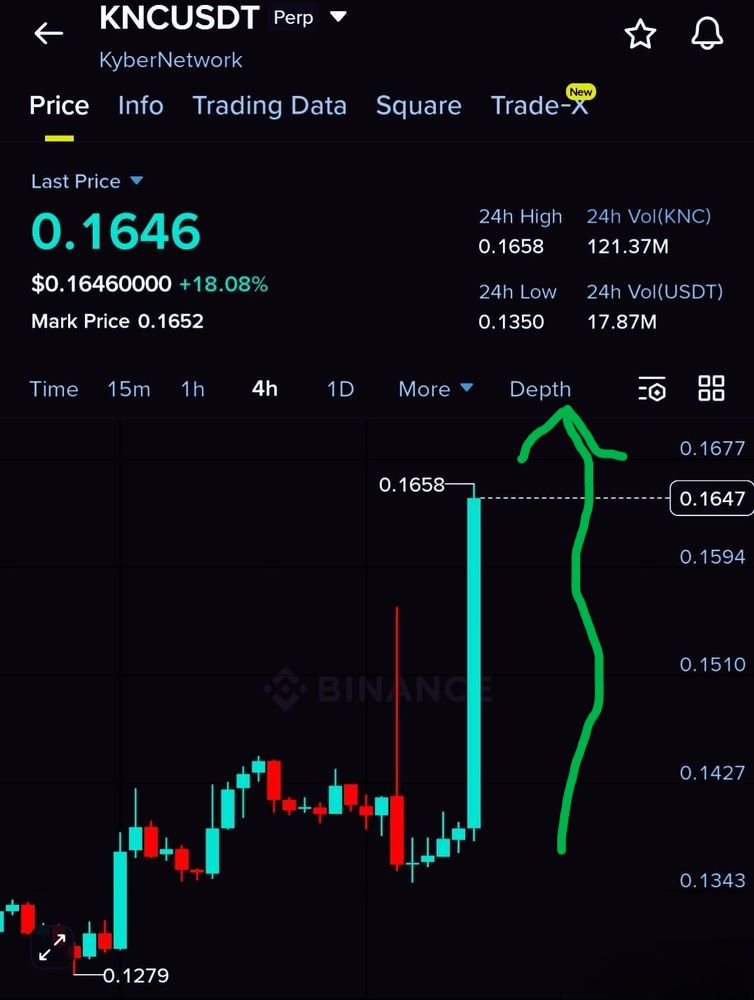The width and height of the screenshot is (754, 1000).
Task: Open the KNCUSDT pair selector dropdown
Action: point(339,17)
